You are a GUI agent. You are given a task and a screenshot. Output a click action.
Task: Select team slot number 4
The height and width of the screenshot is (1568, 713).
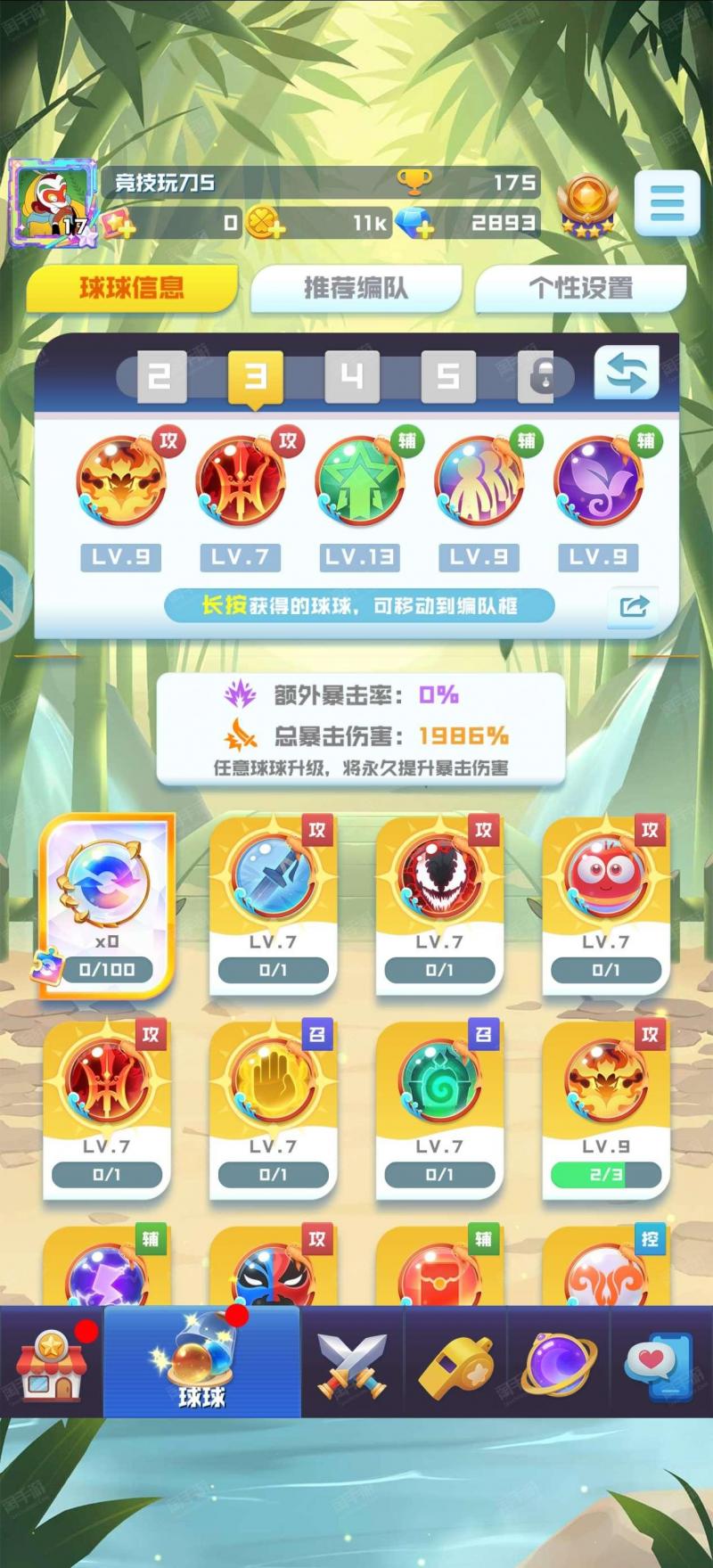[352, 376]
